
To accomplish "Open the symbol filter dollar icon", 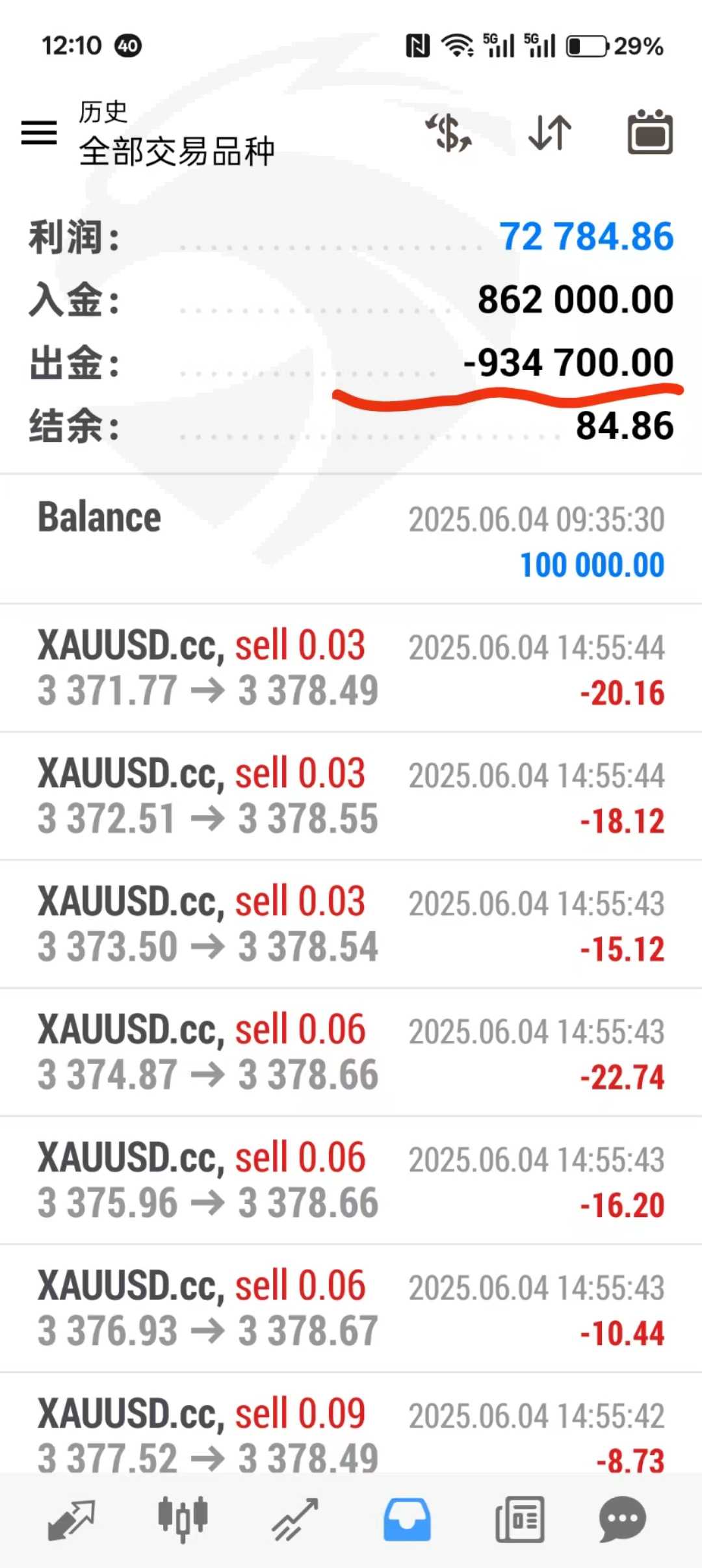I will [448, 133].
